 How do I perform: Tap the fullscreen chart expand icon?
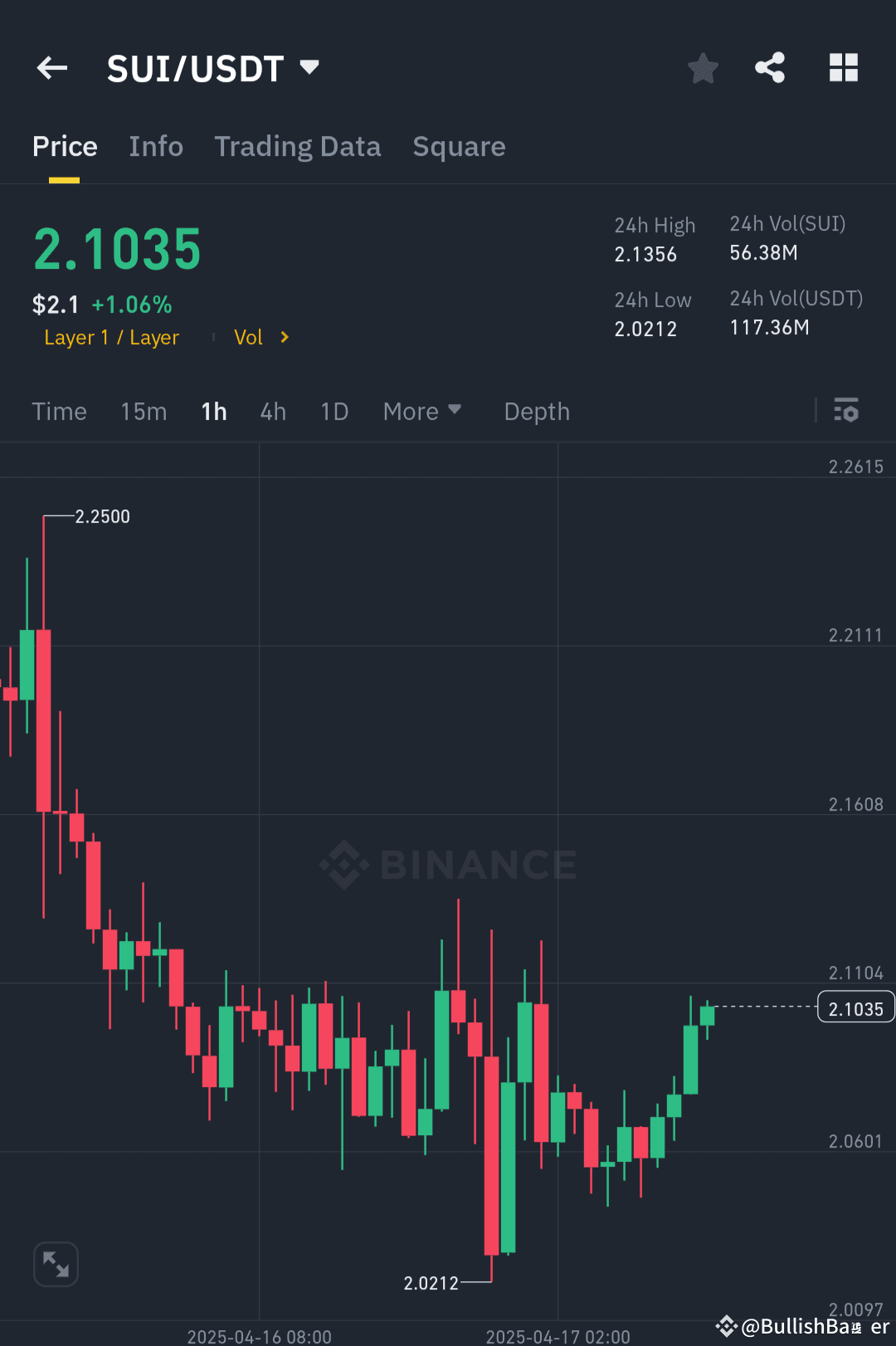pyautogui.click(x=56, y=1264)
